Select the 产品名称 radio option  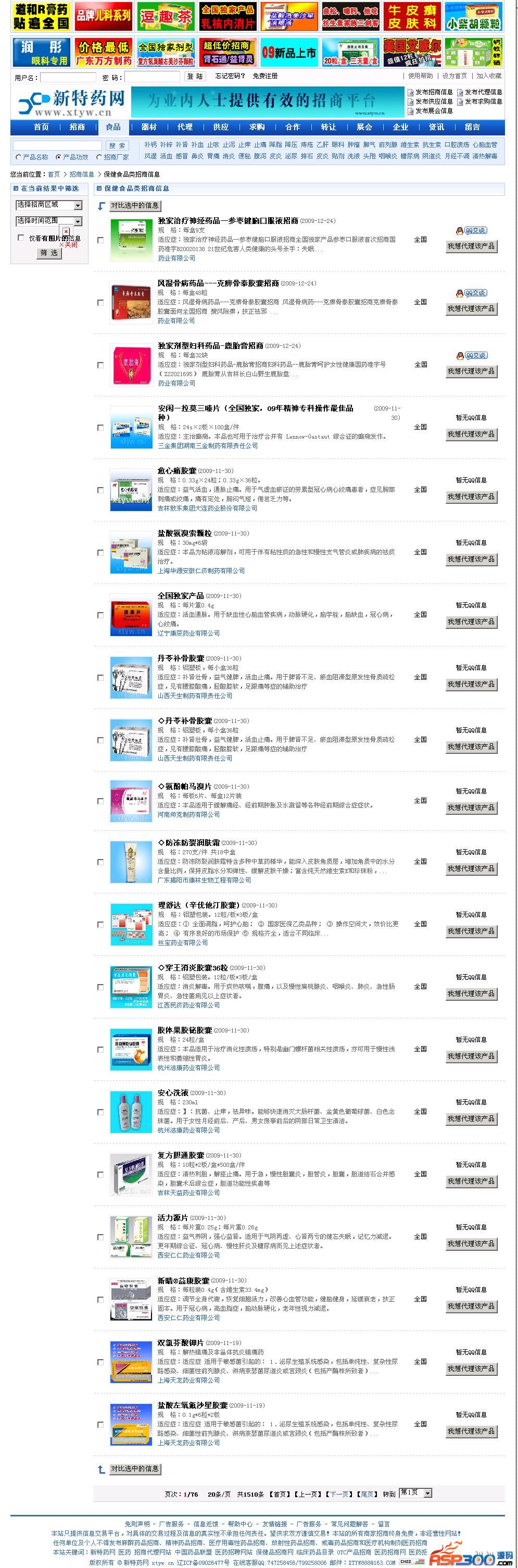point(19,157)
